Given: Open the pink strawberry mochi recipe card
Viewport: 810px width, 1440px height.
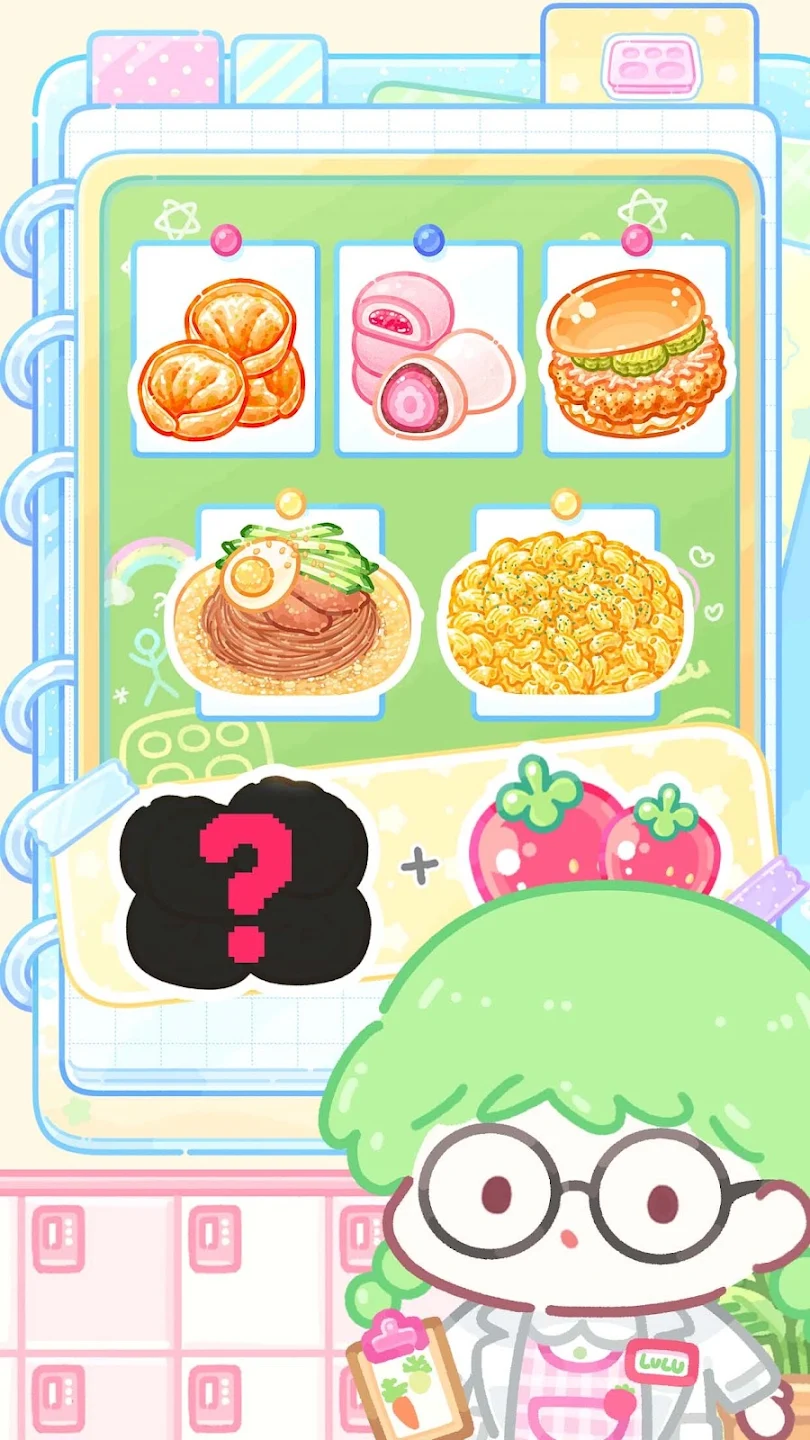Looking at the screenshot, I should click(430, 348).
